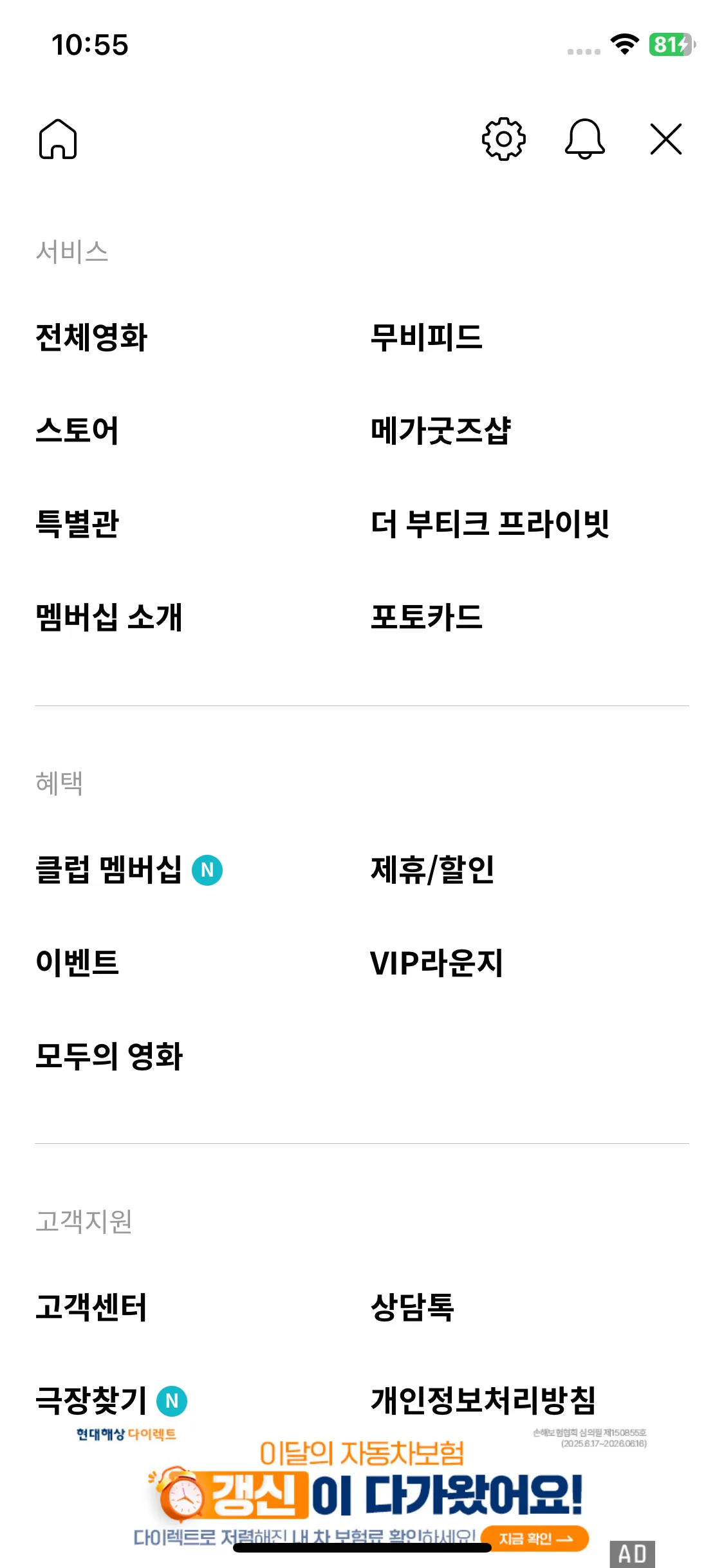
Task: View 멤버십 소개
Action: click(x=109, y=617)
